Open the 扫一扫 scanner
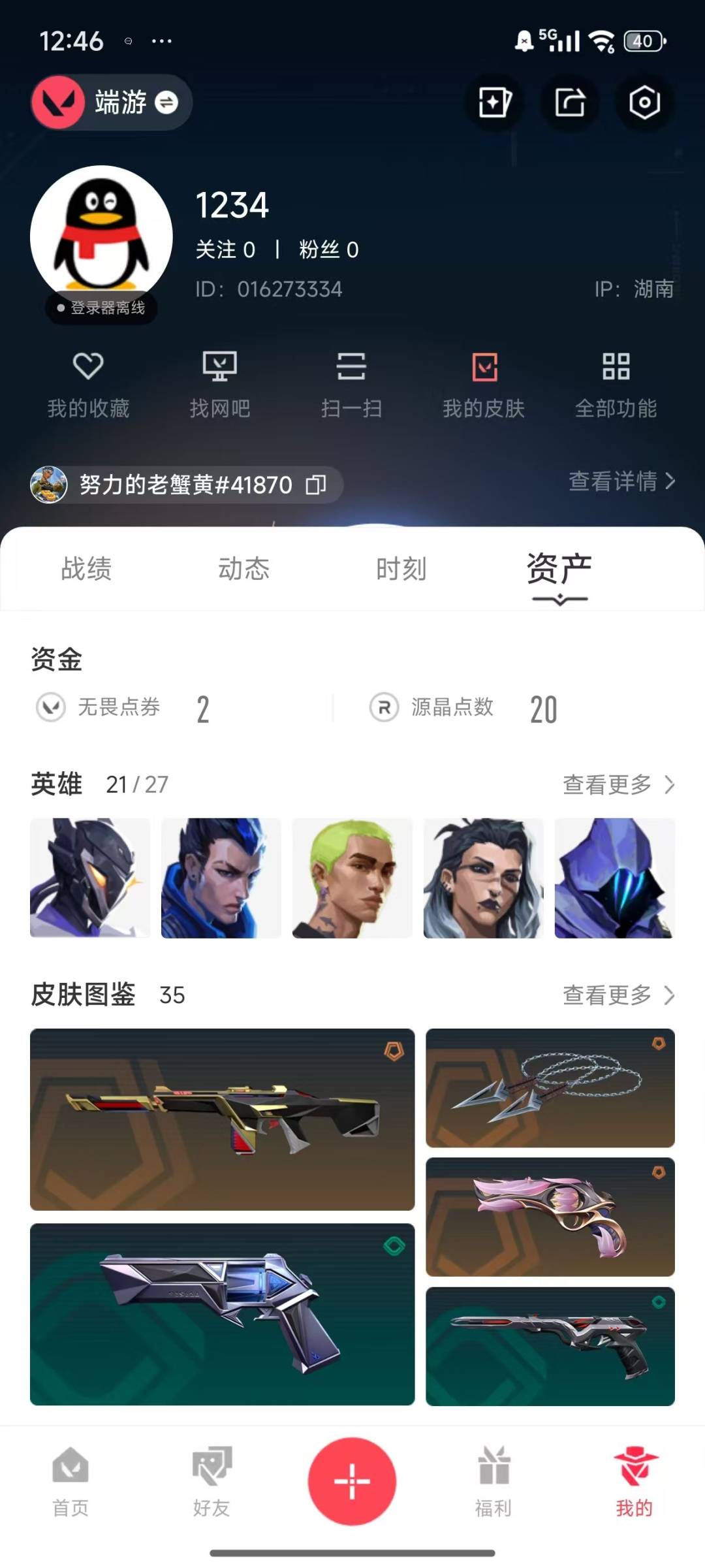The width and height of the screenshot is (705, 1568). tap(351, 383)
